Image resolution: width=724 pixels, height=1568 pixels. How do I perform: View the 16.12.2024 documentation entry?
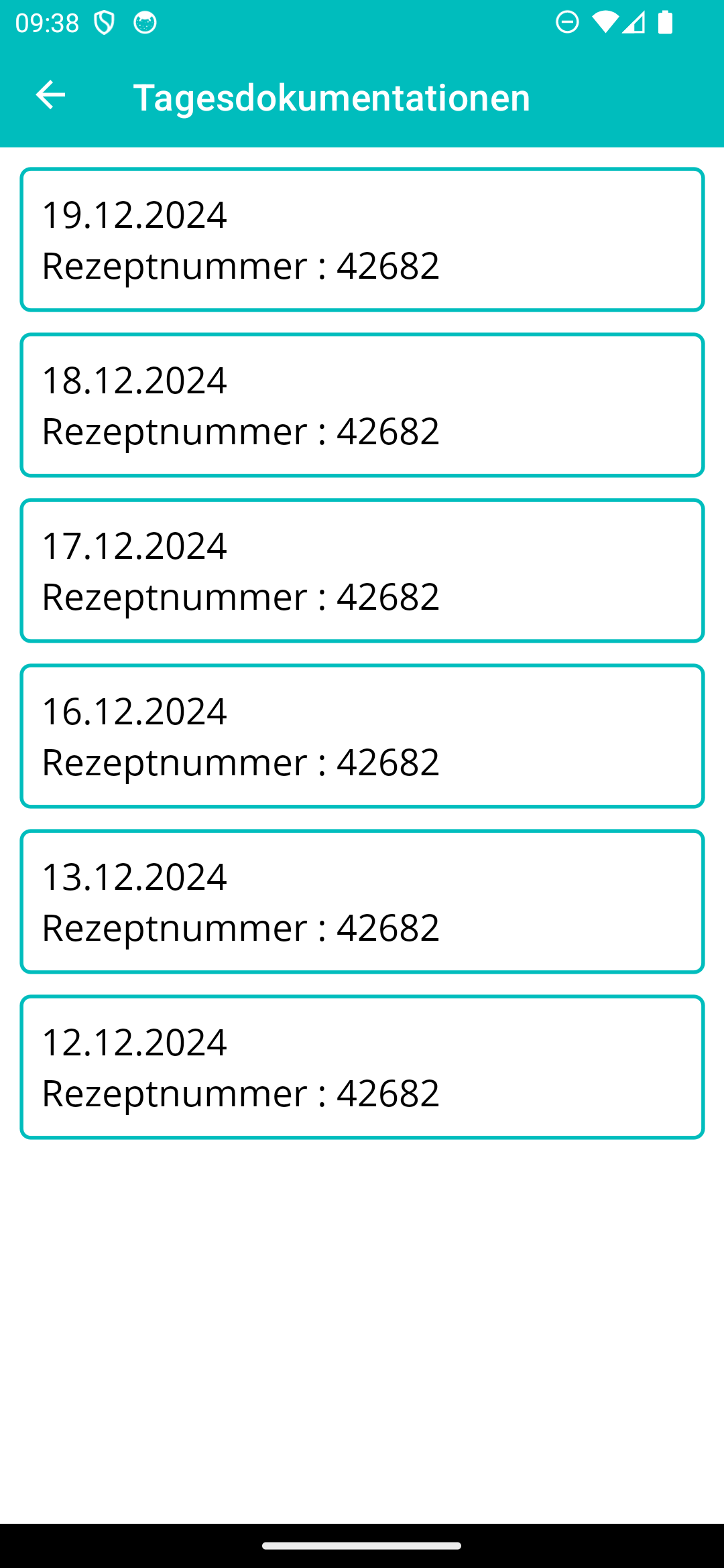[362, 736]
